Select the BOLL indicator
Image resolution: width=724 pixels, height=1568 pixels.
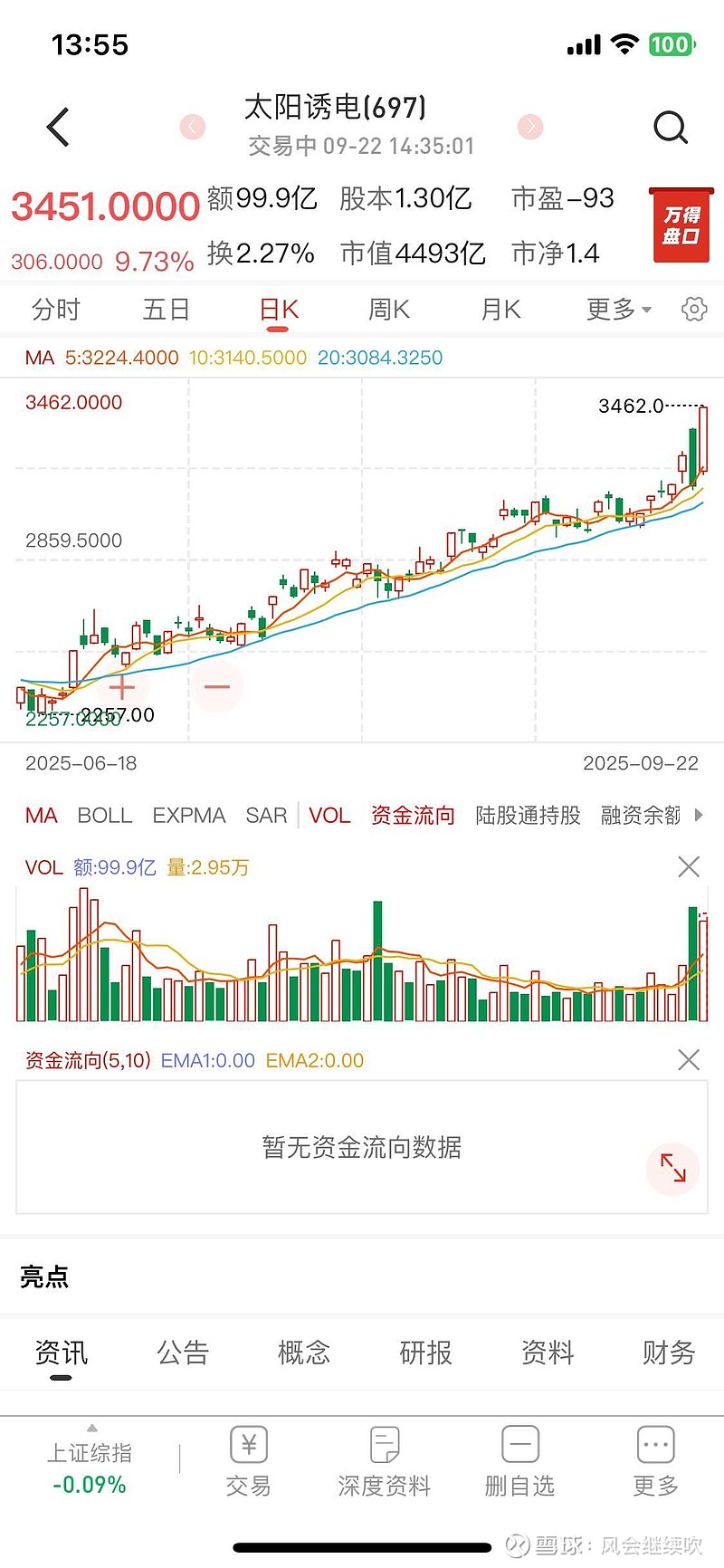(105, 816)
